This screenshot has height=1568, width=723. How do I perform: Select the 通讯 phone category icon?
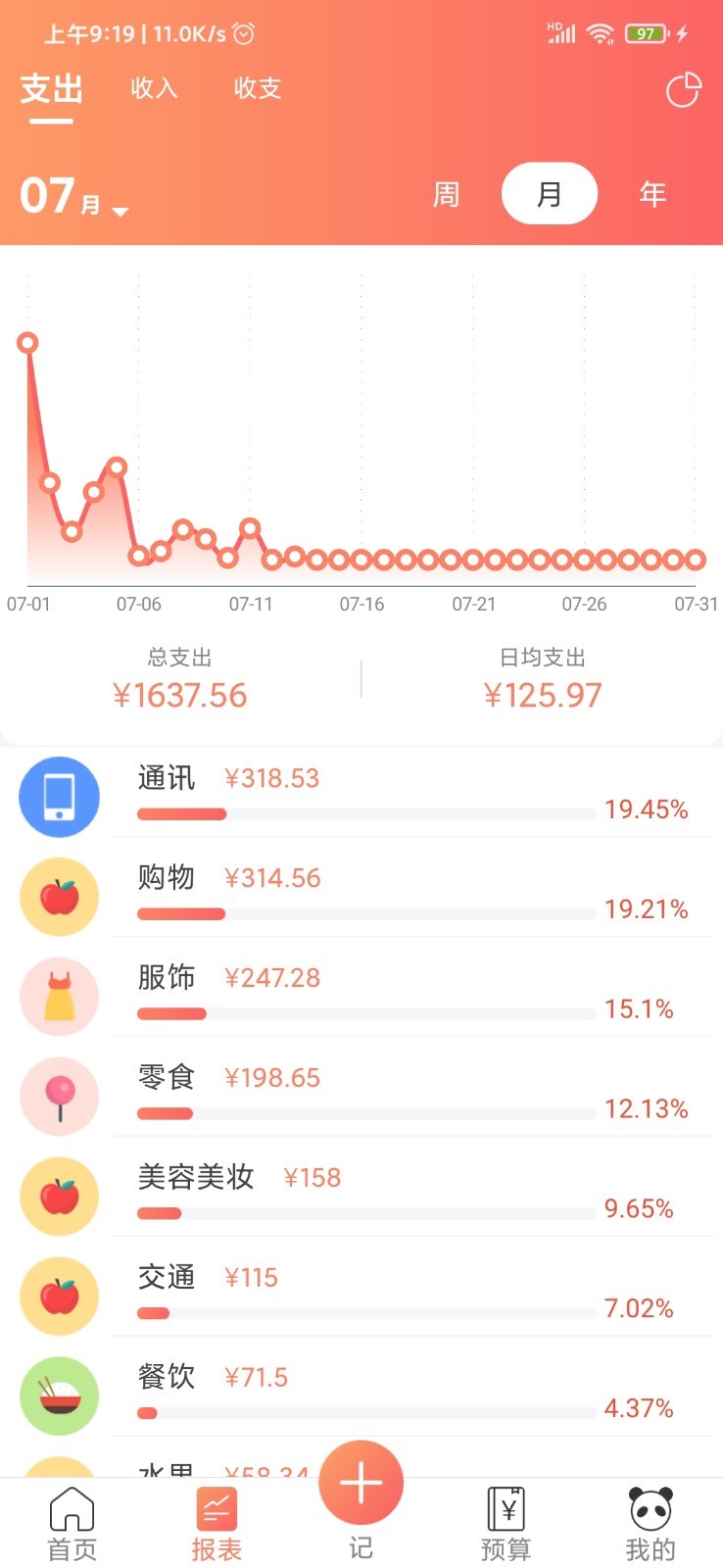point(59,797)
